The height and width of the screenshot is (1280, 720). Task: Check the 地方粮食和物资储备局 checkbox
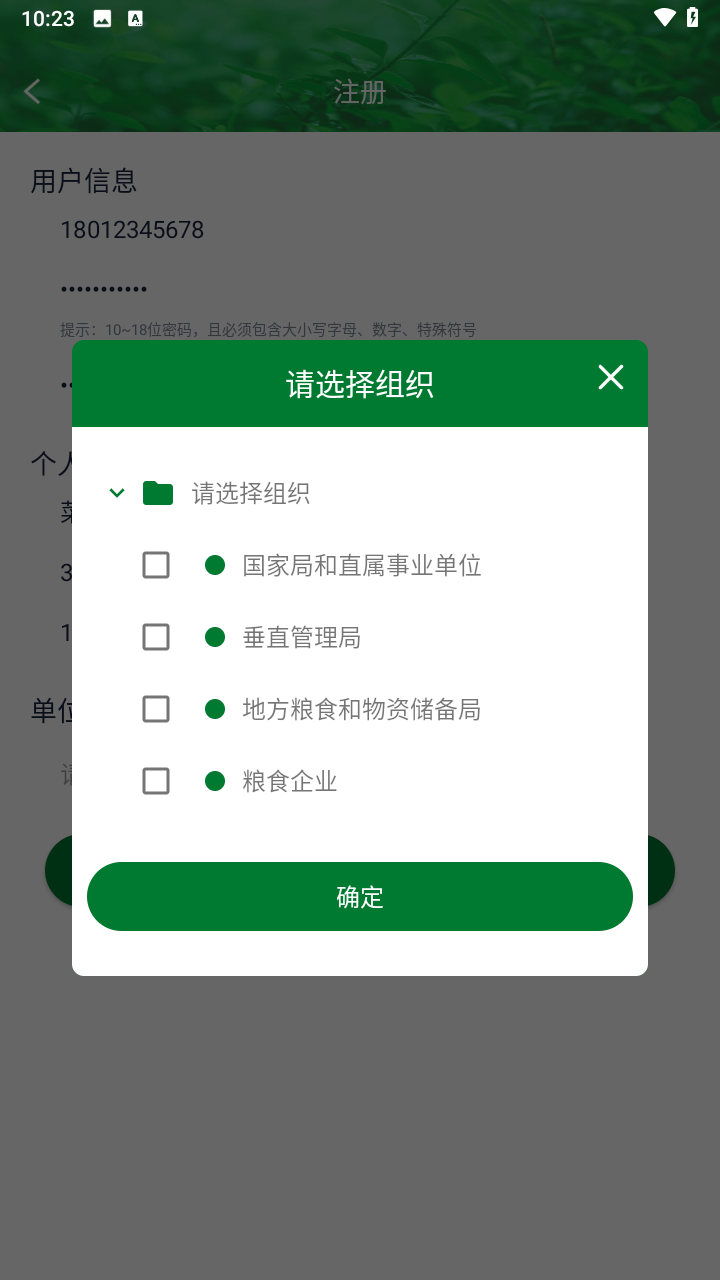[x=155, y=709]
